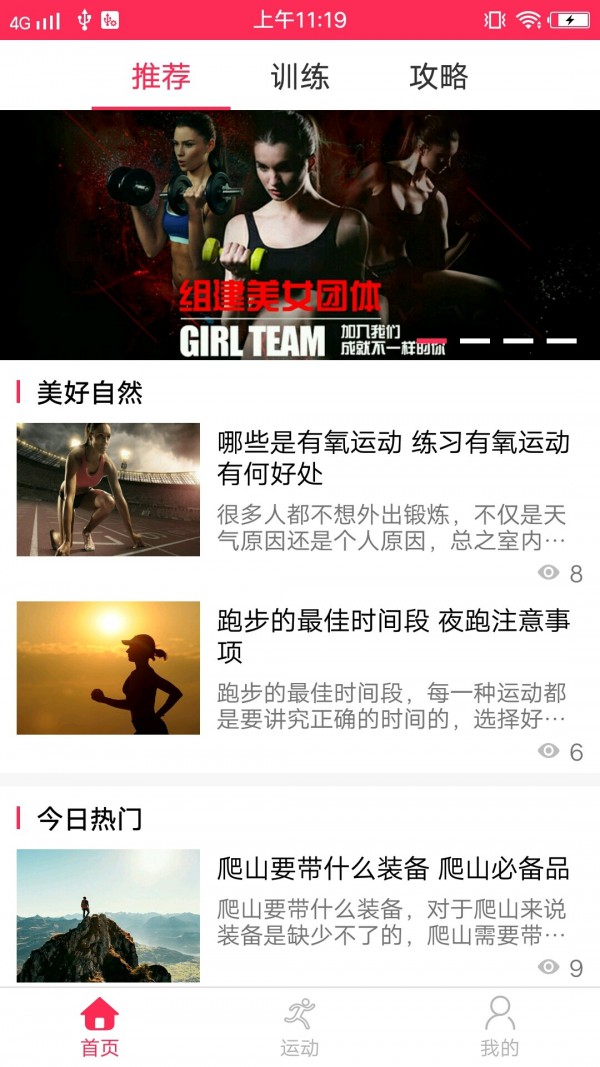Open article 哪些是有氧运动 练习有氧运动有何好处
The width and height of the screenshot is (600, 1067).
pyautogui.click(x=393, y=457)
